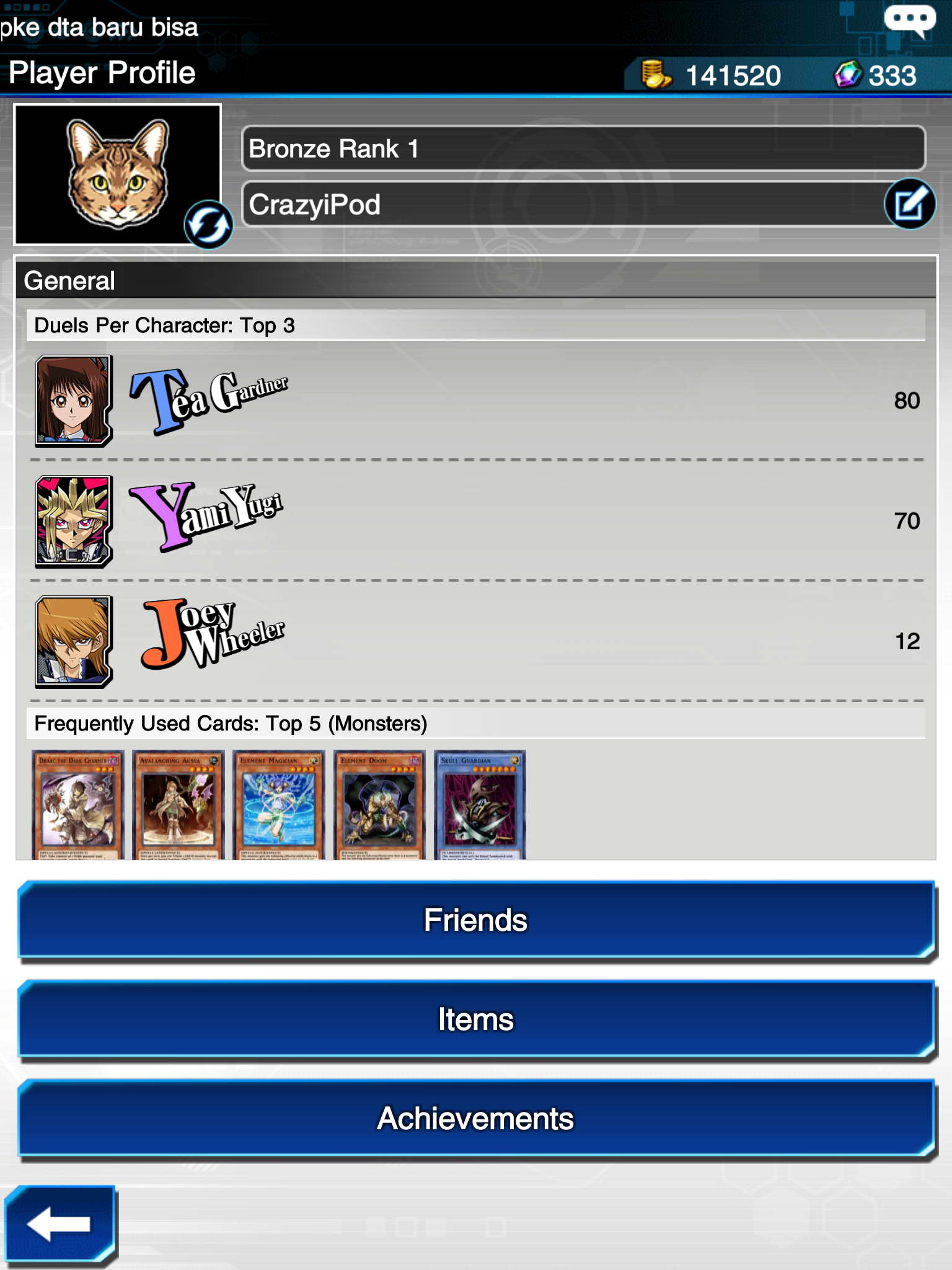View the Avalanching Aussa card
Image resolution: width=952 pixels, height=1270 pixels.
[x=178, y=804]
